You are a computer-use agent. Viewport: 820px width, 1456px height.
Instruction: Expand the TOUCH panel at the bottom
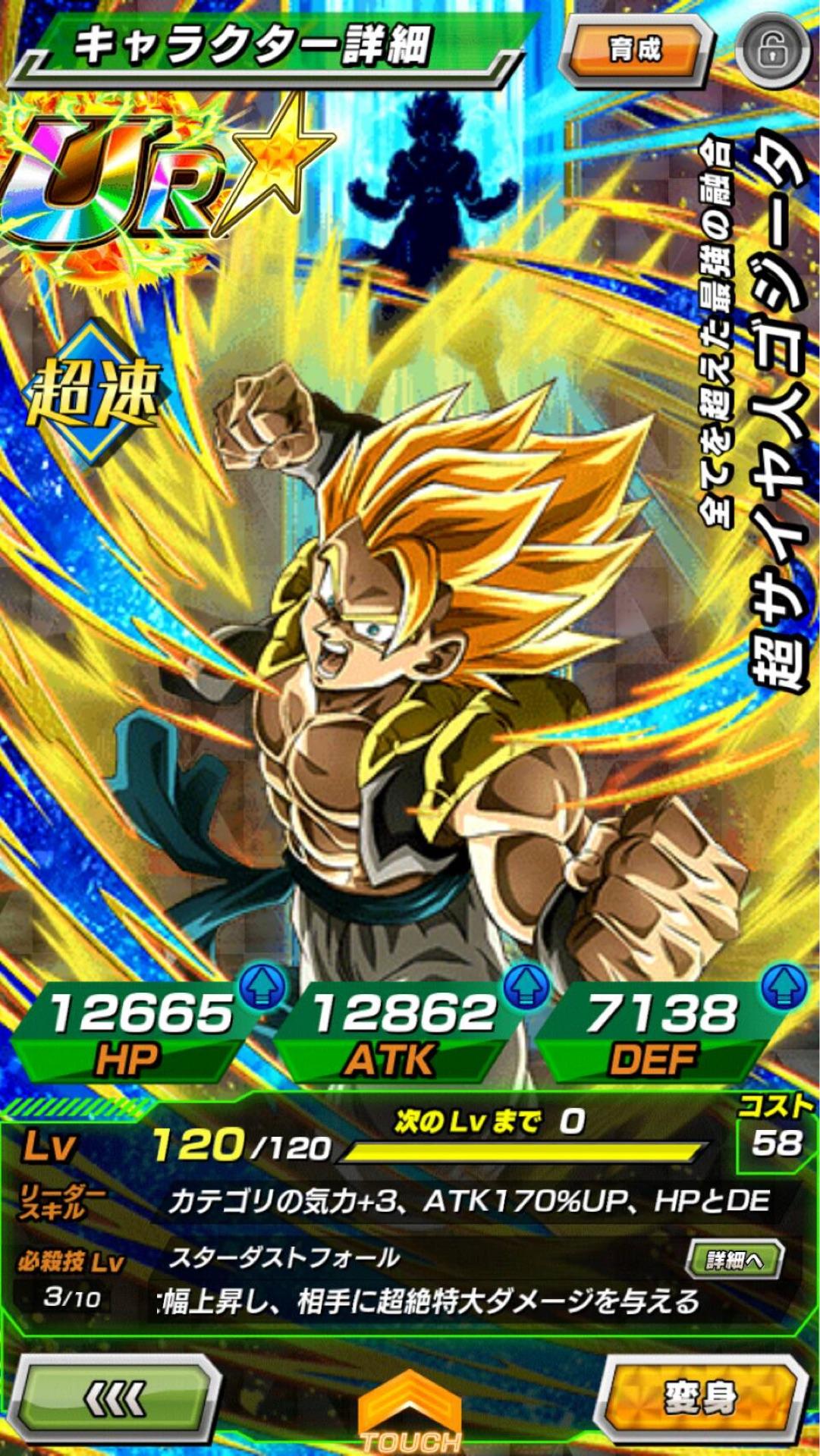(410, 1412)
